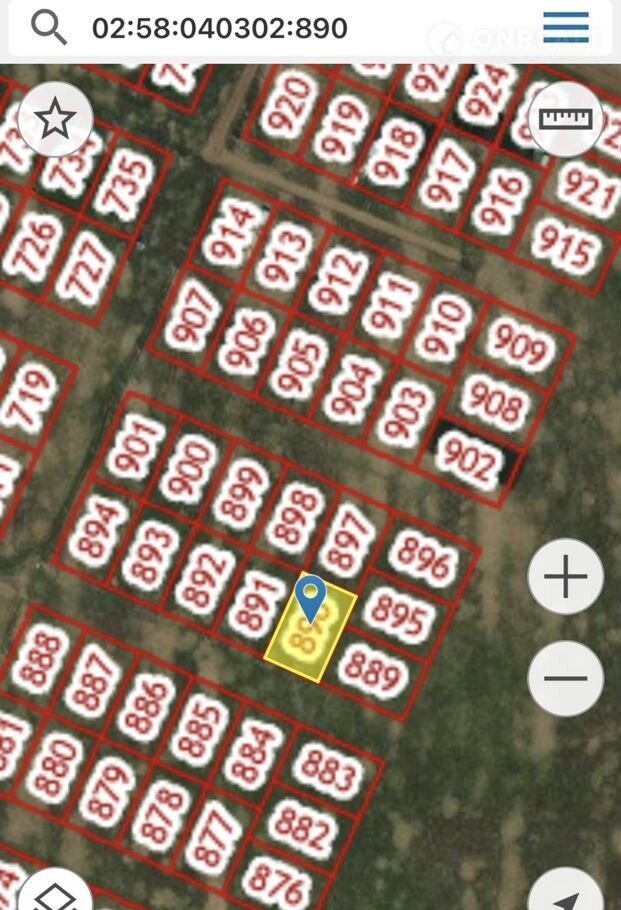
Task: Open favorites star button
Action: (55, 119)
